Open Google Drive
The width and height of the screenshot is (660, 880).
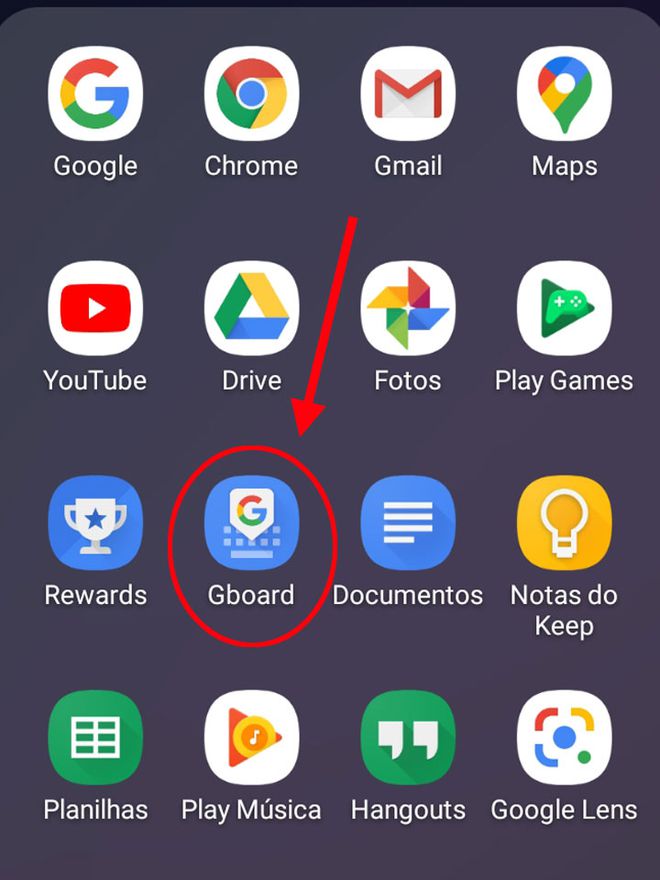coord(251,308)
